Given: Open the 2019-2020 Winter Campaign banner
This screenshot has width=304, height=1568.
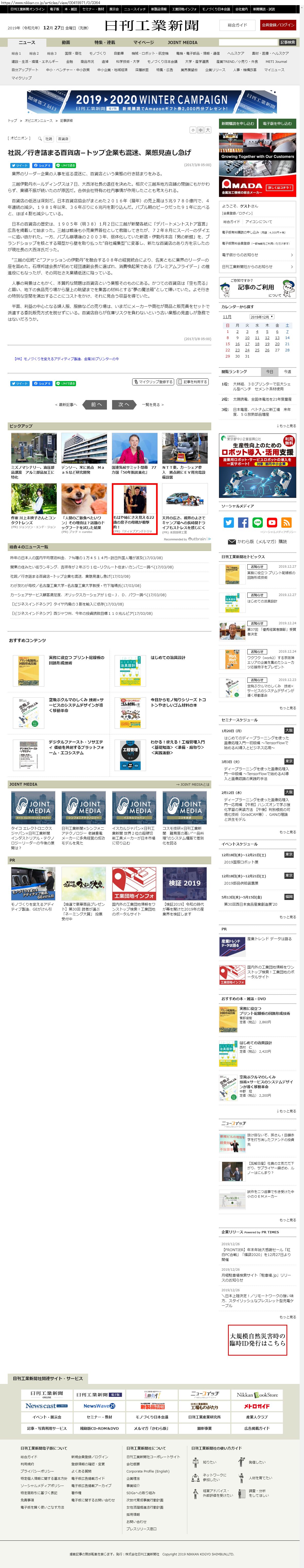Looking at the screenshot, I should pyautogui.click(x=152, y=102).
